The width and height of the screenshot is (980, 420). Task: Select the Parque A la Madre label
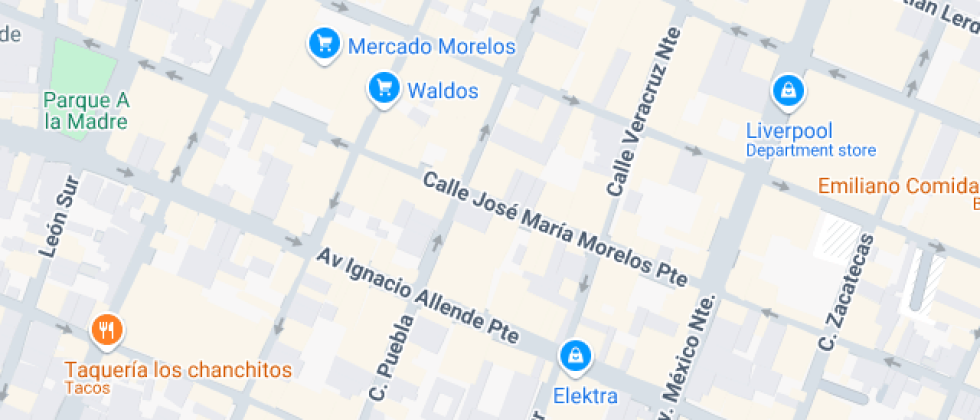tap(86, 111)
